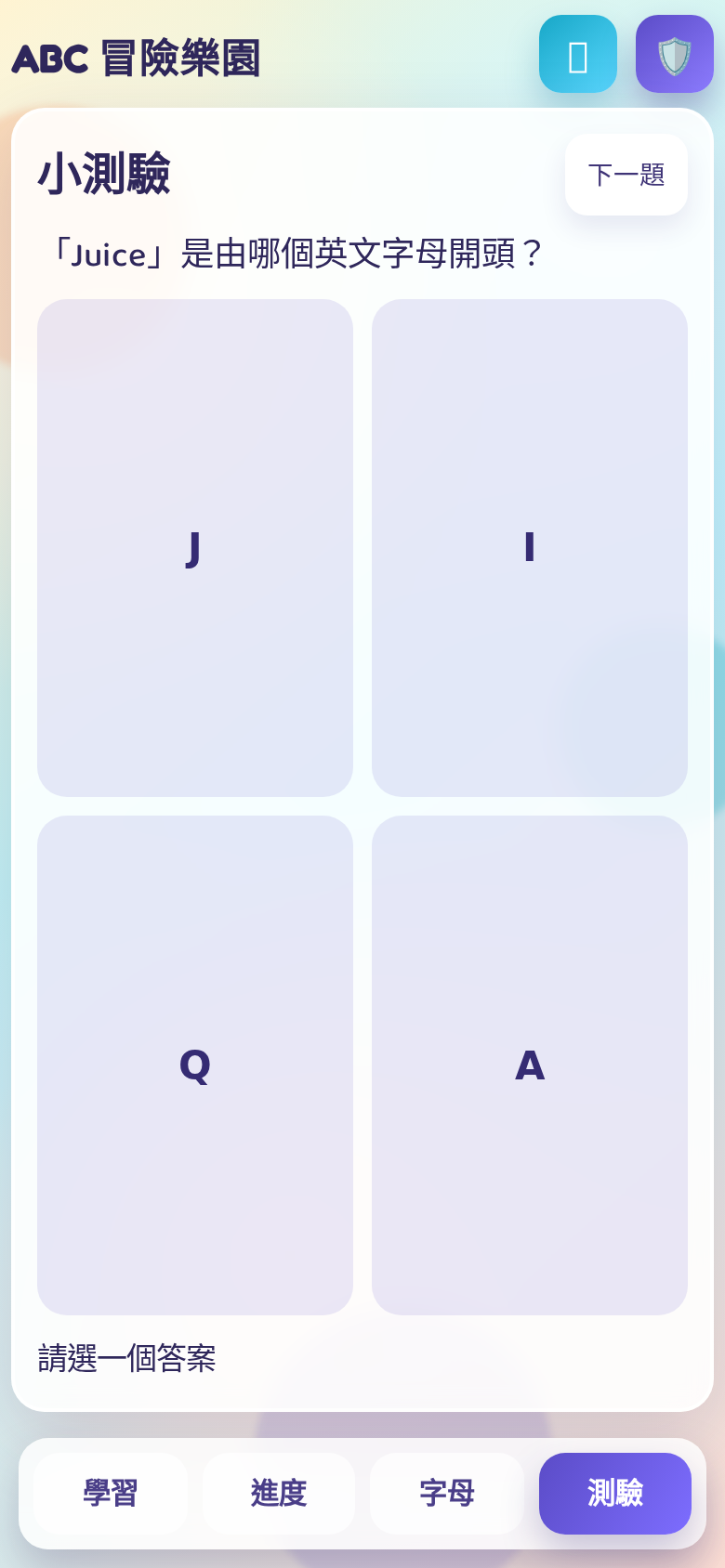Tap the shield icon button

[x=674, y=54]
